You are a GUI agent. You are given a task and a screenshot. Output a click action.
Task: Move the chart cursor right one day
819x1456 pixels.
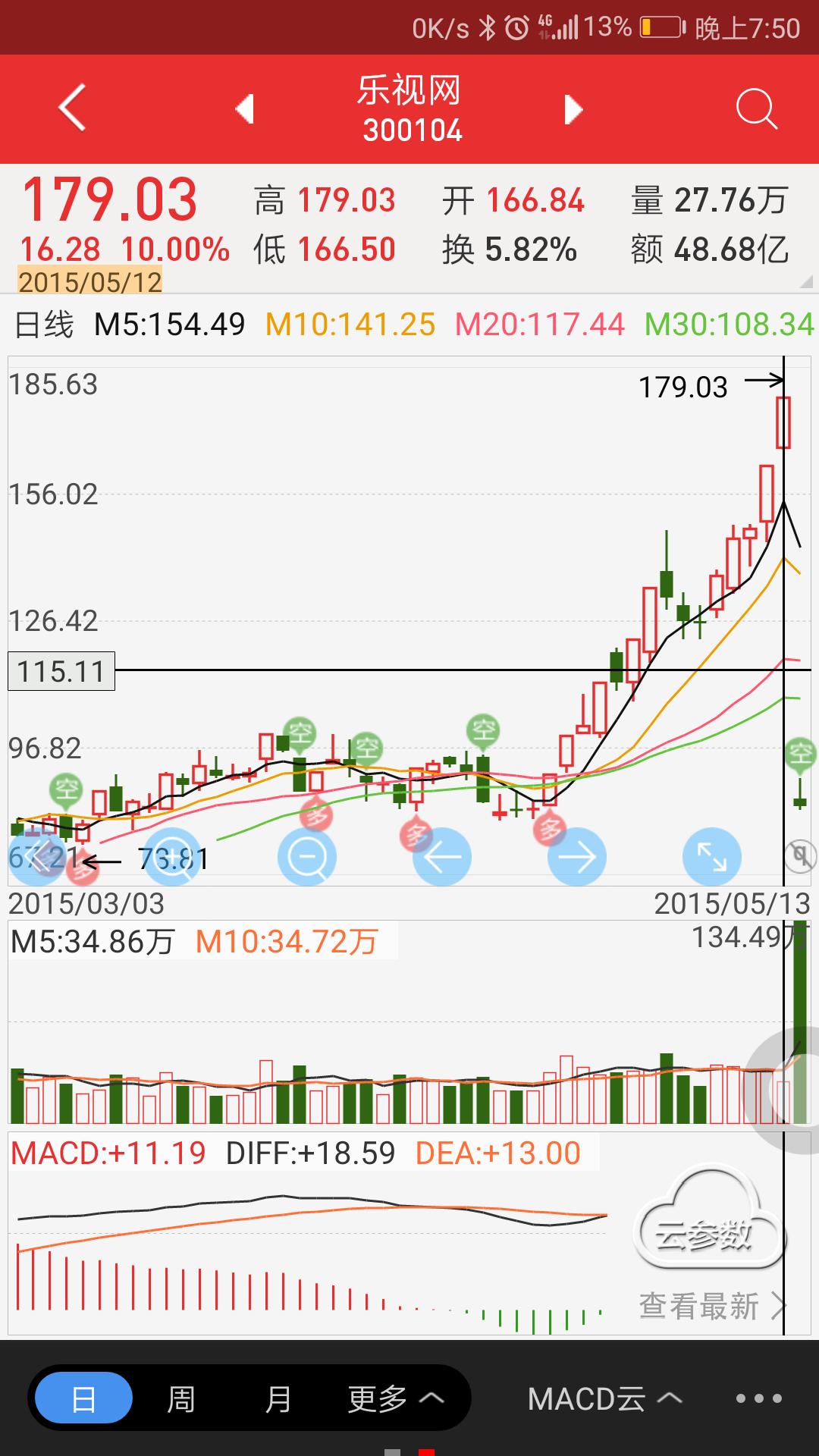[x=576, y=857]
